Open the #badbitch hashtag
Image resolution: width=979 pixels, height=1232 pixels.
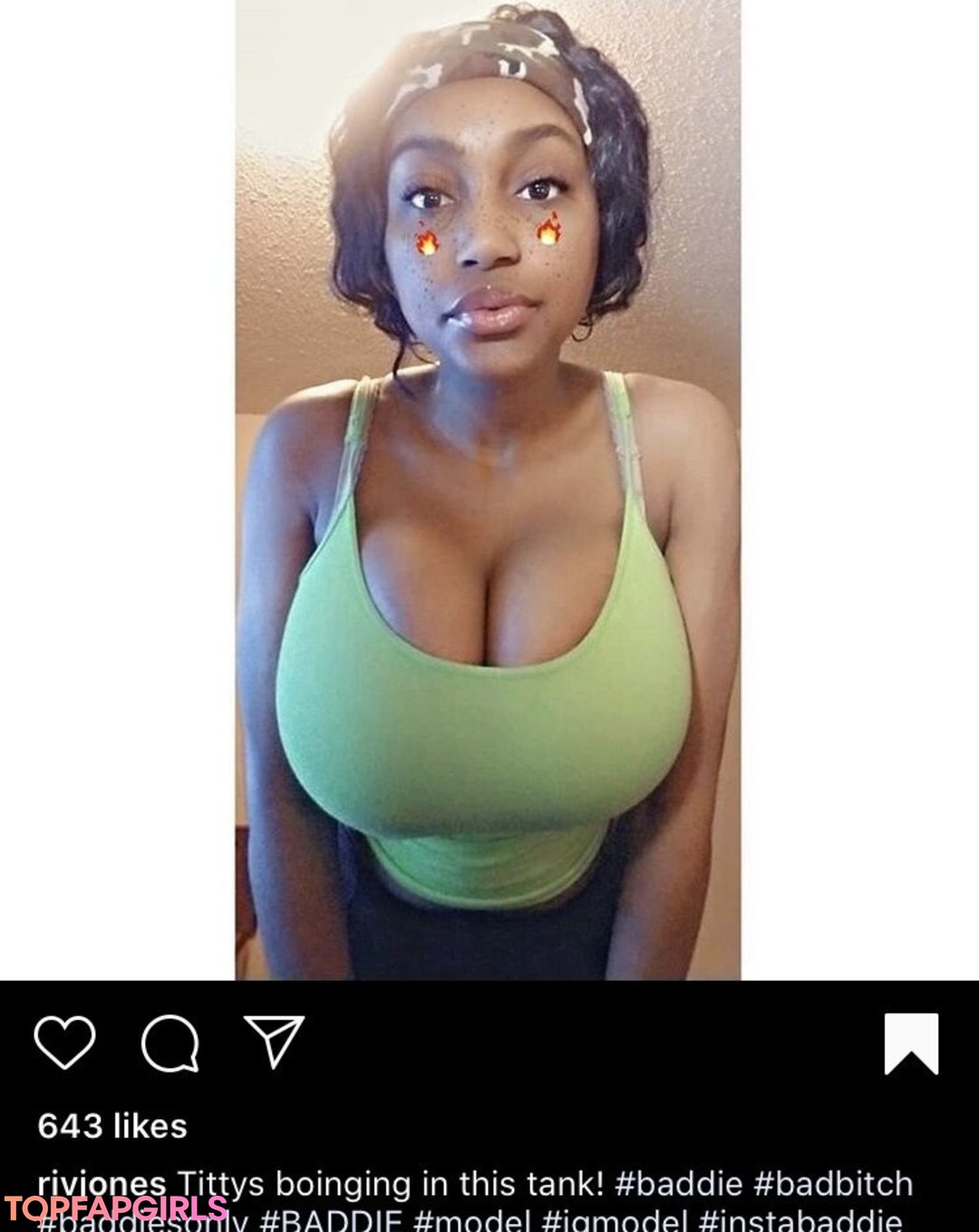[833, 1184]
